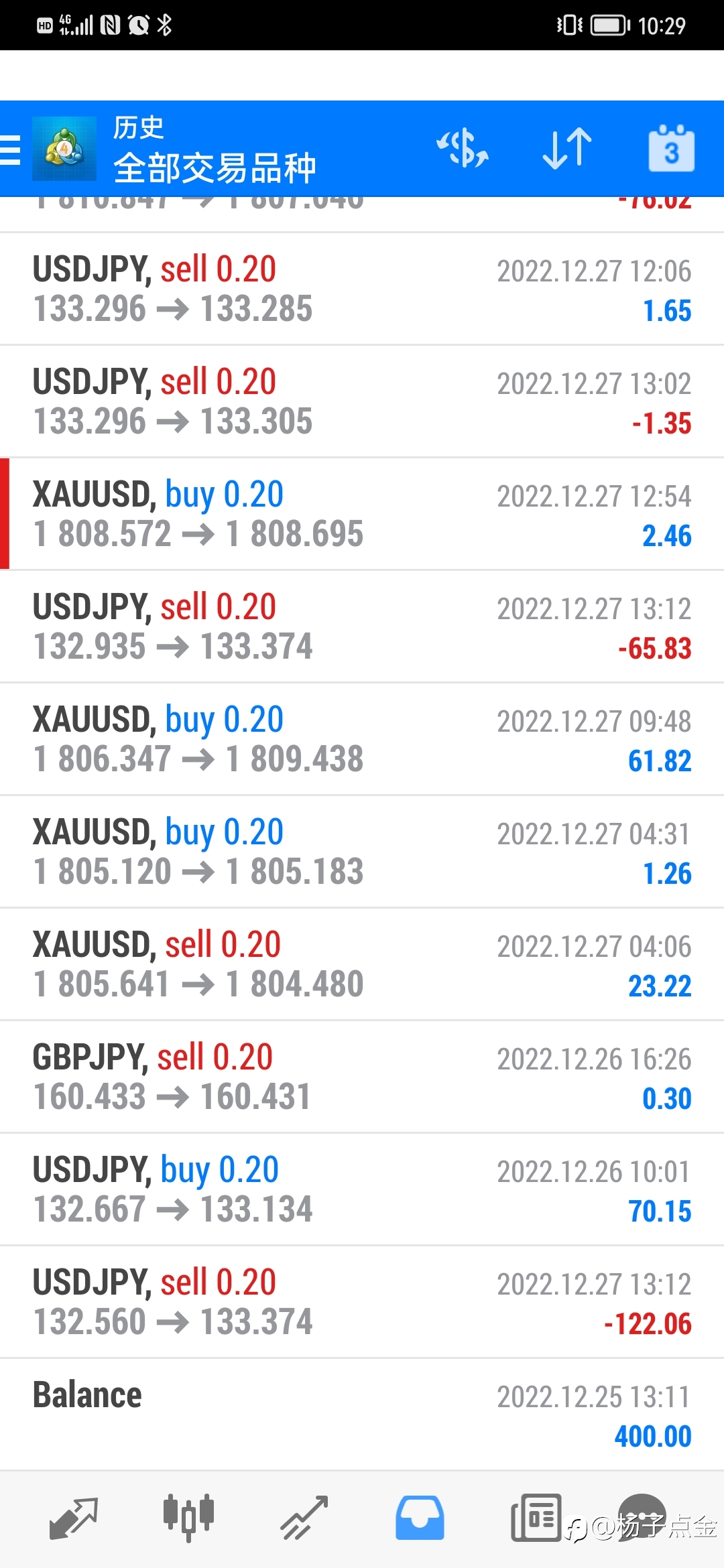Open the hamburger drawer menu

coord(10,149)
